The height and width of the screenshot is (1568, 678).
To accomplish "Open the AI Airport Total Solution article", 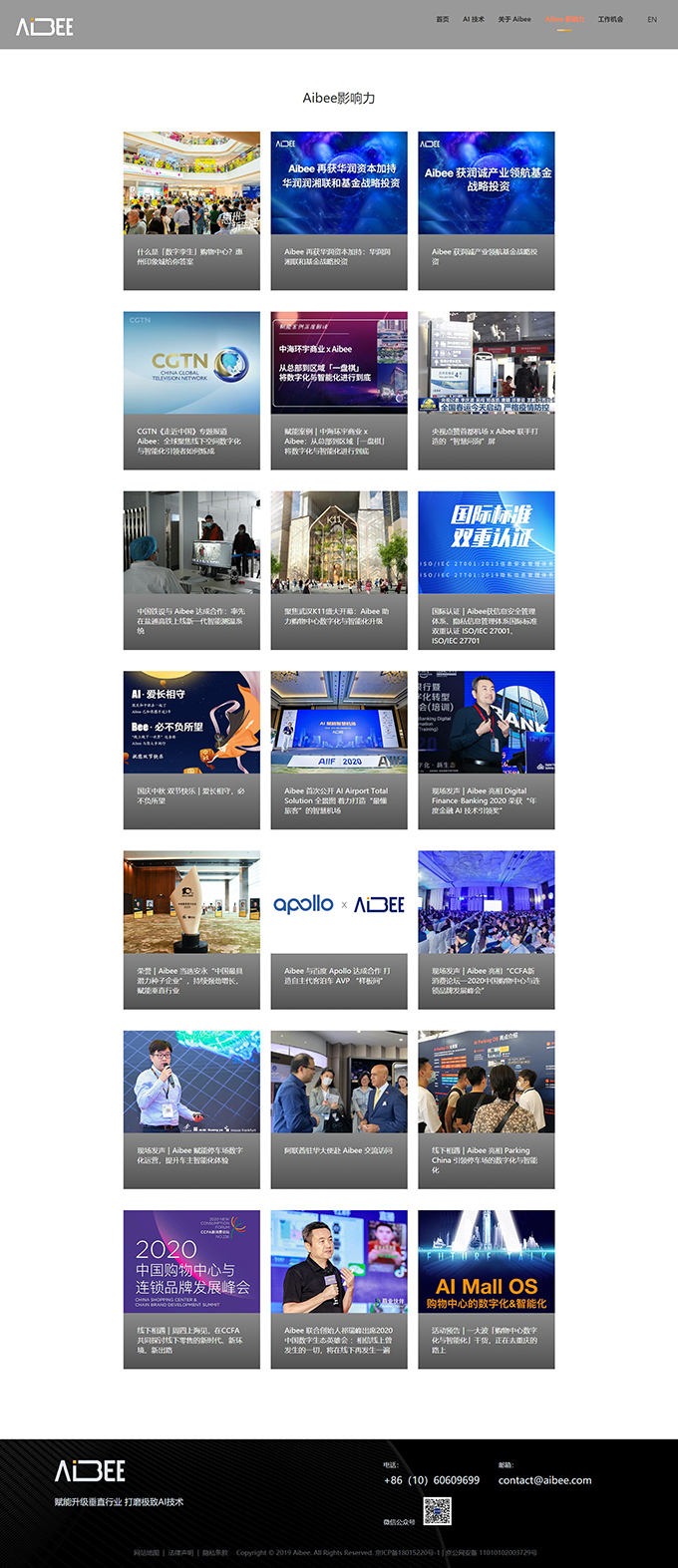I will (339, 750).
